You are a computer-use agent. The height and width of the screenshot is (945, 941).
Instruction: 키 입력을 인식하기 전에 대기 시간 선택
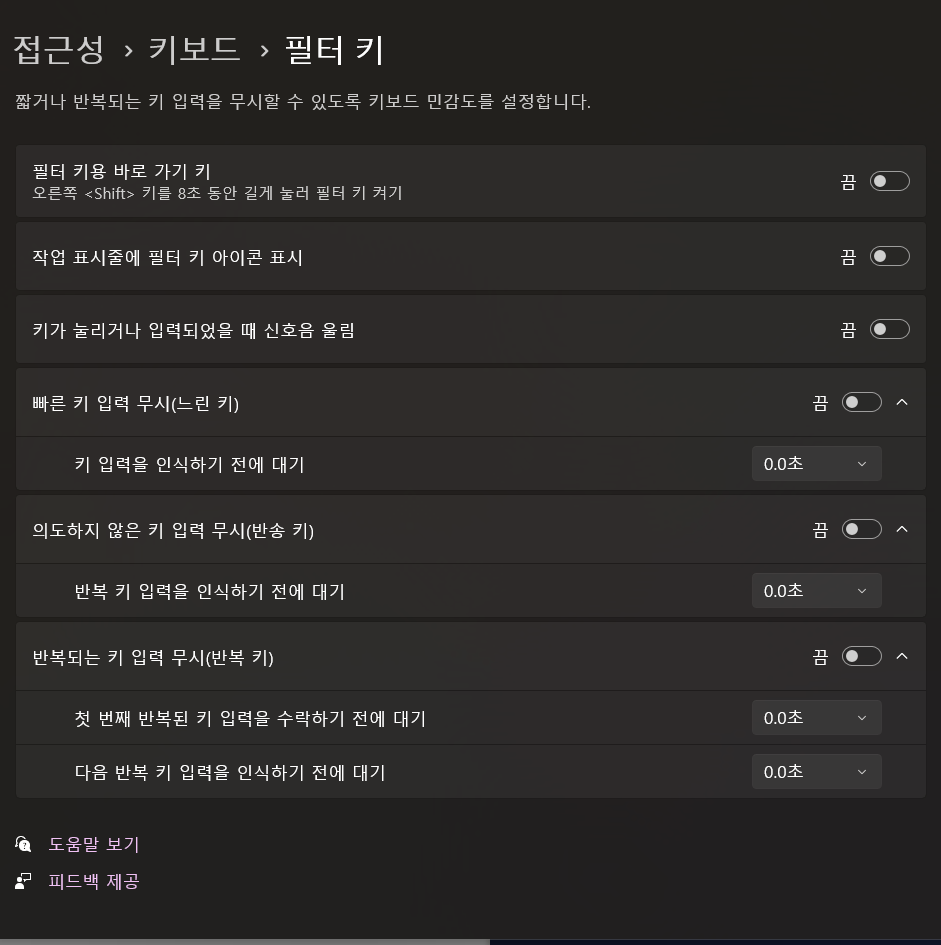tap(816, 464)
